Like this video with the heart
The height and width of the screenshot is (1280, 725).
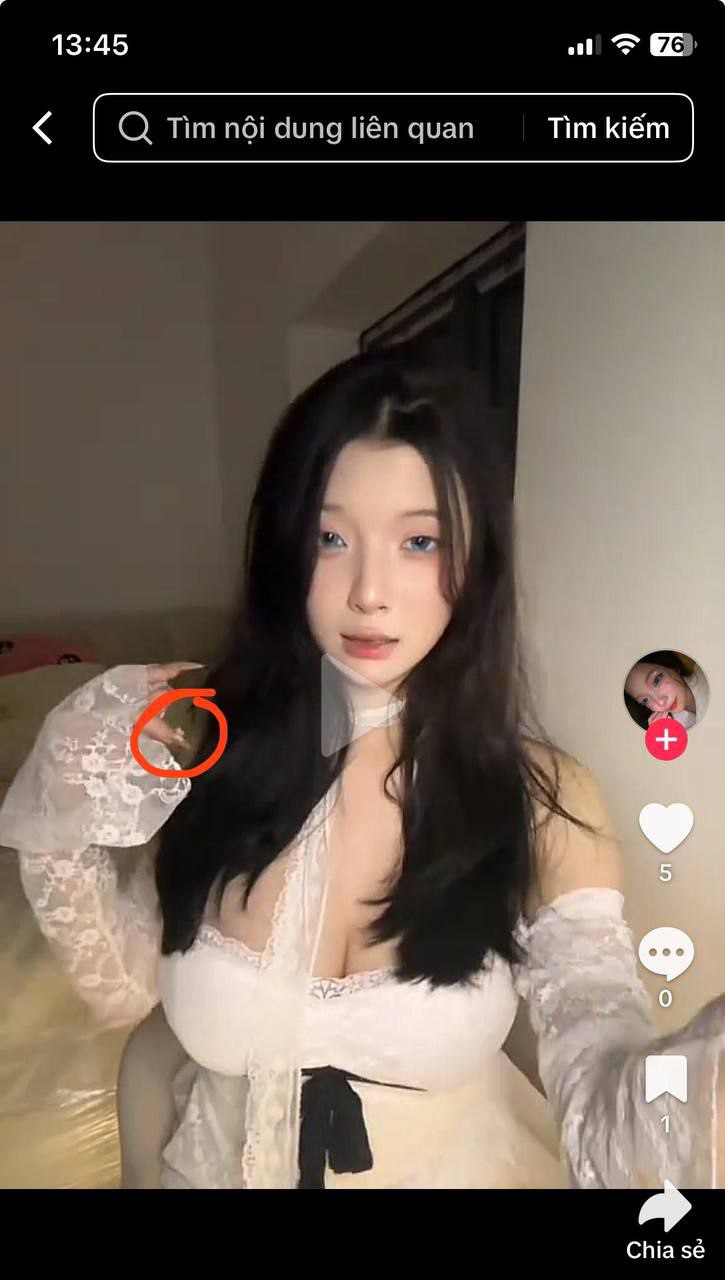(x=666, y=828)
